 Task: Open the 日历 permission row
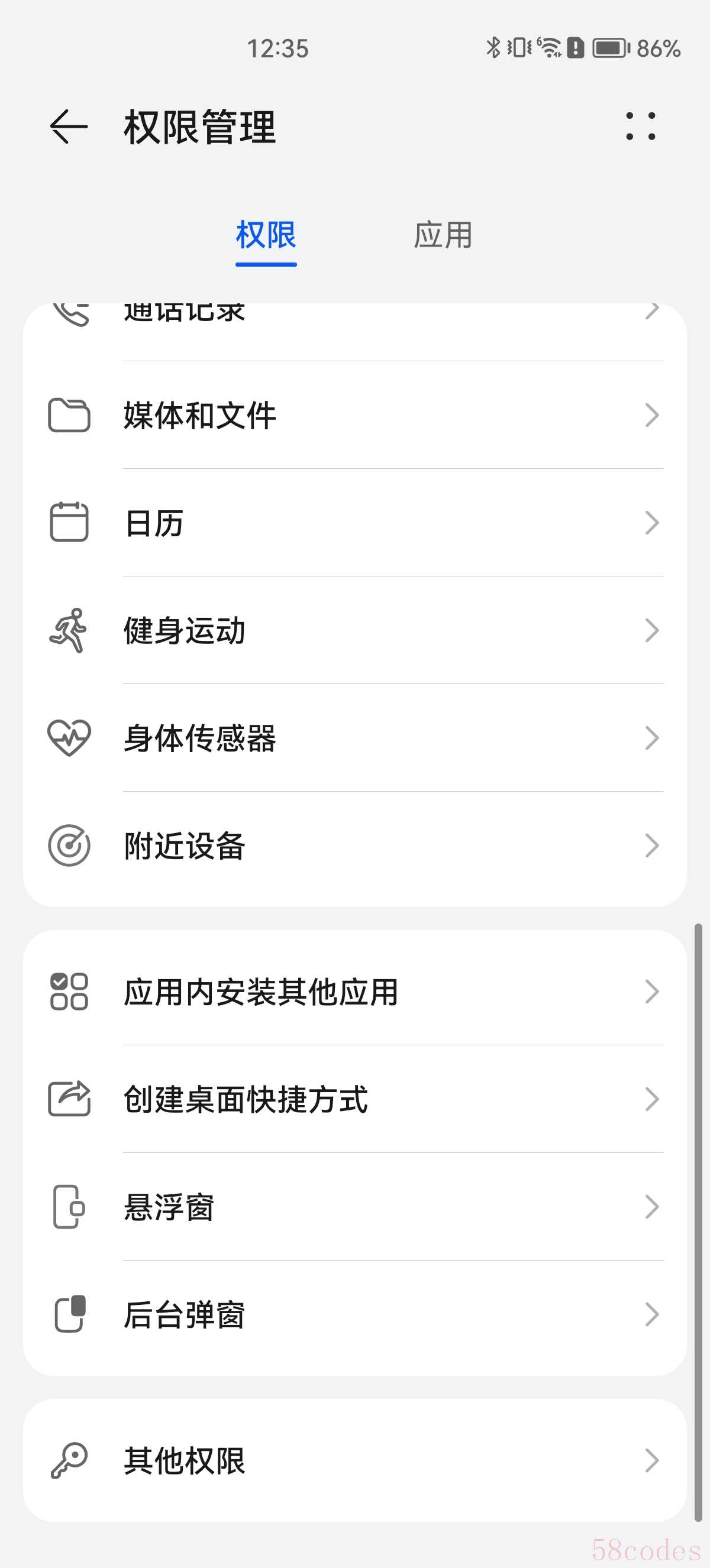355,523
